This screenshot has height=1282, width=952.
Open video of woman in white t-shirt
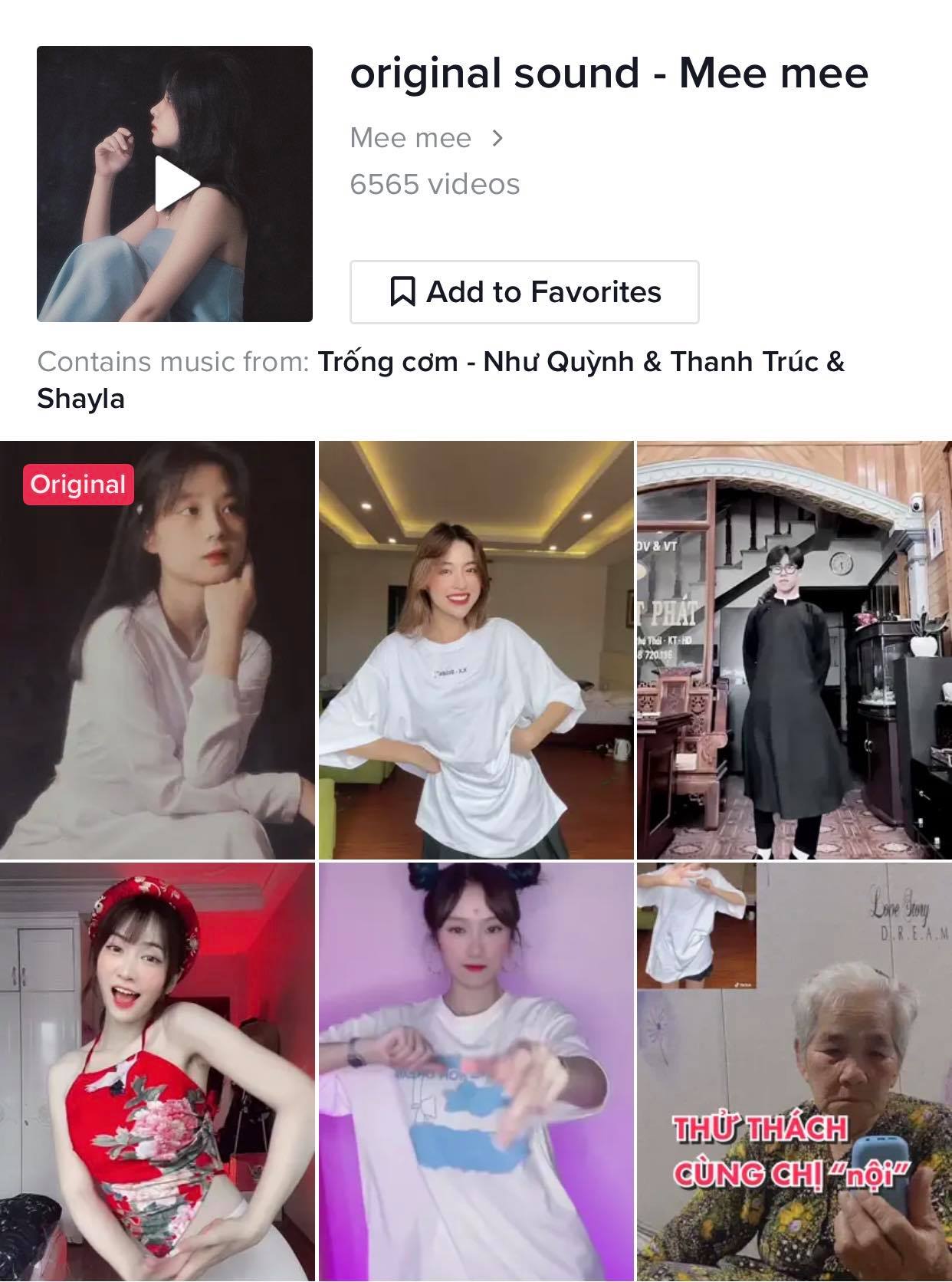tap(476, 650)
